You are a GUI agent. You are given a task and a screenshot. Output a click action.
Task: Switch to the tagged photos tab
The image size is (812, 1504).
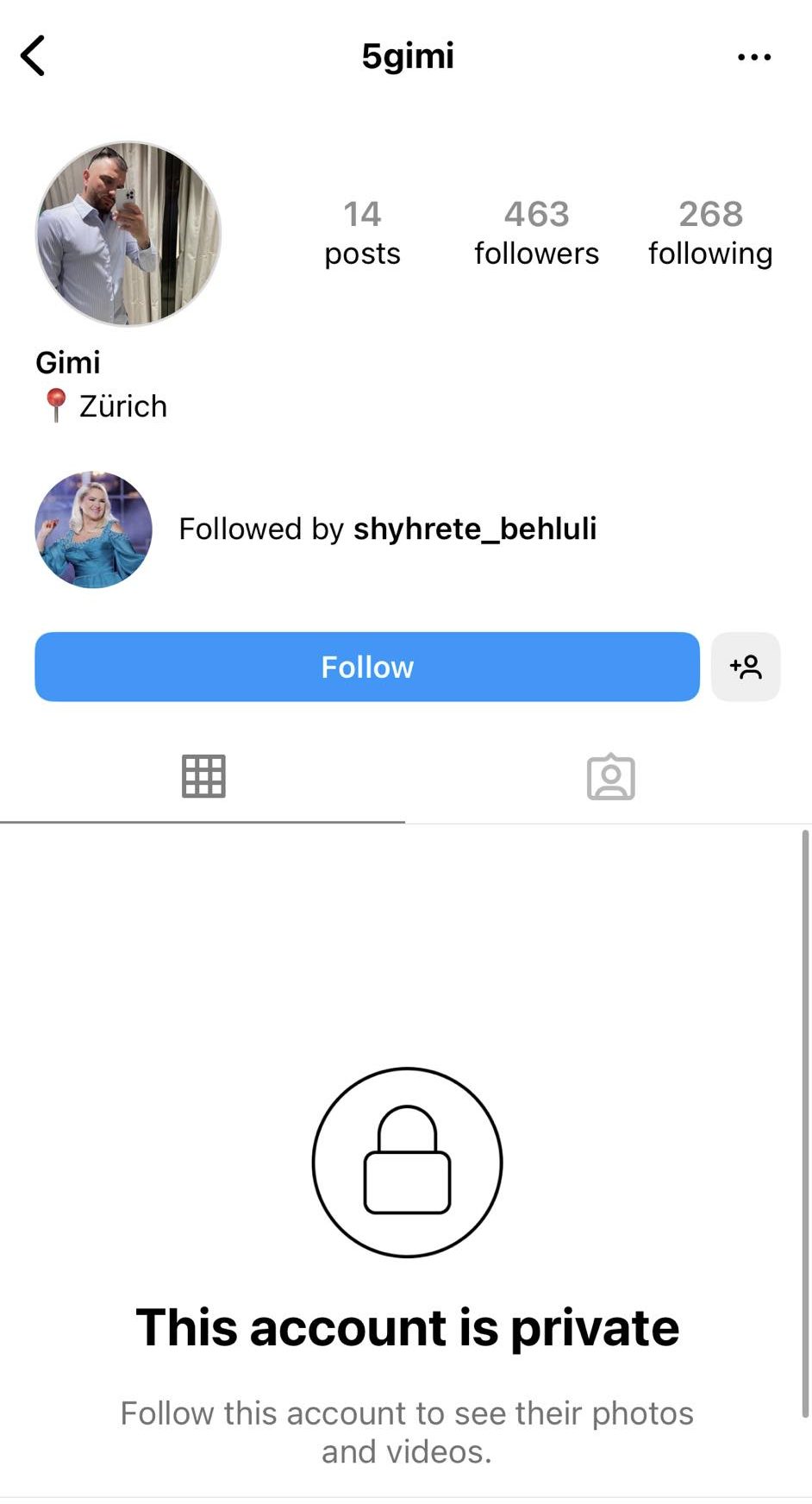610,777
